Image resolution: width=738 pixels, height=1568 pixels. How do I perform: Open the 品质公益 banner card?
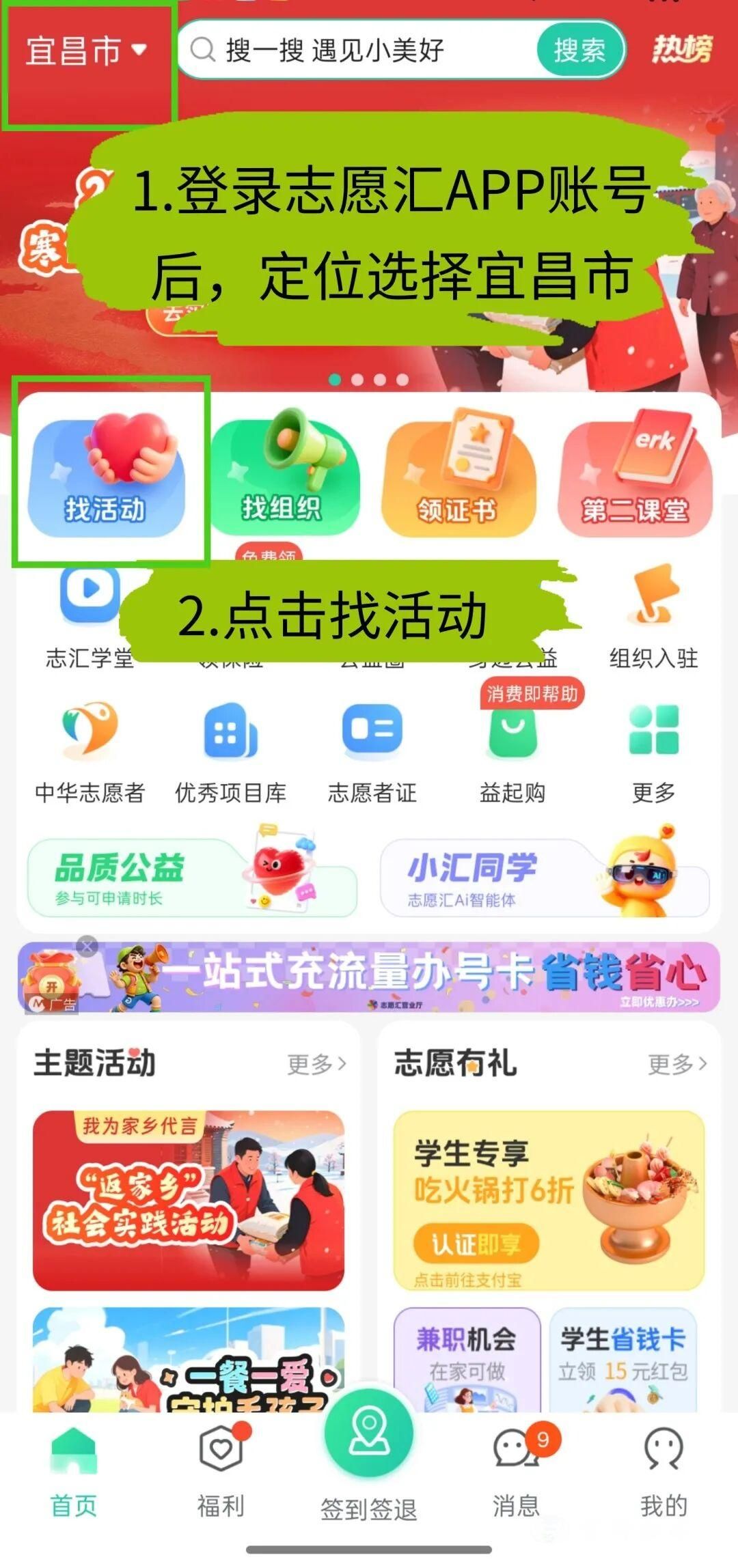pos(191,878)
